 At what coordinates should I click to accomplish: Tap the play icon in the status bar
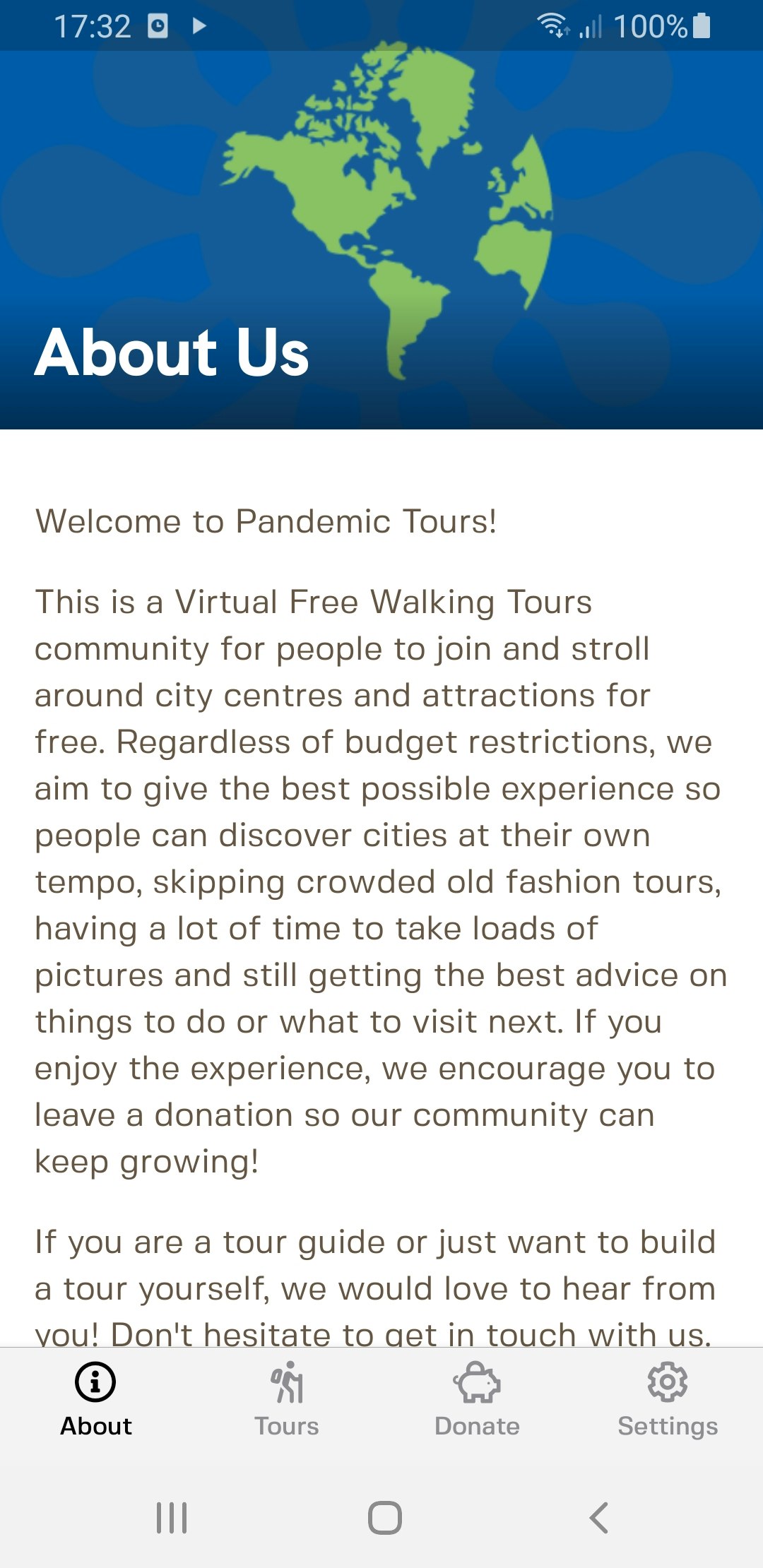[200, 25]
